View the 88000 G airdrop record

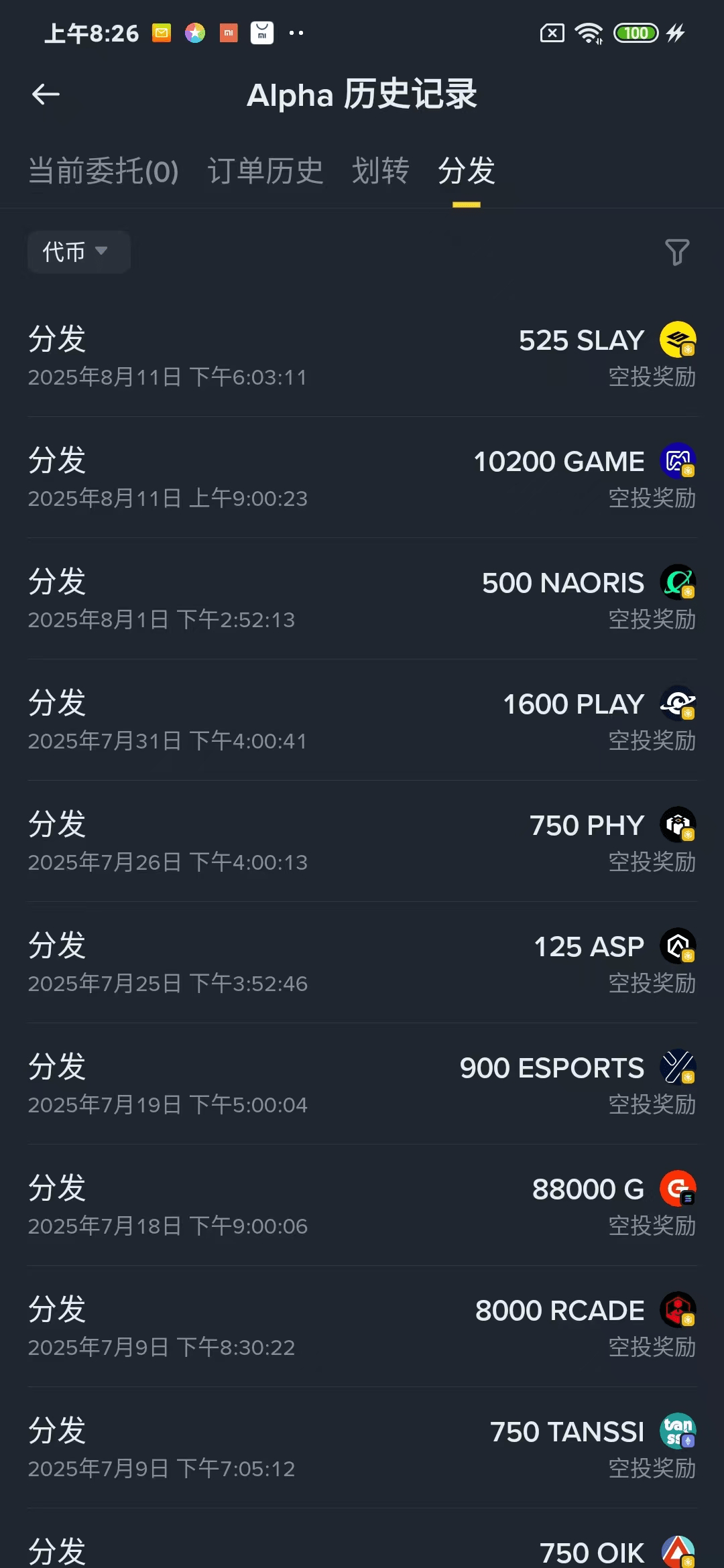[362, 1205]
